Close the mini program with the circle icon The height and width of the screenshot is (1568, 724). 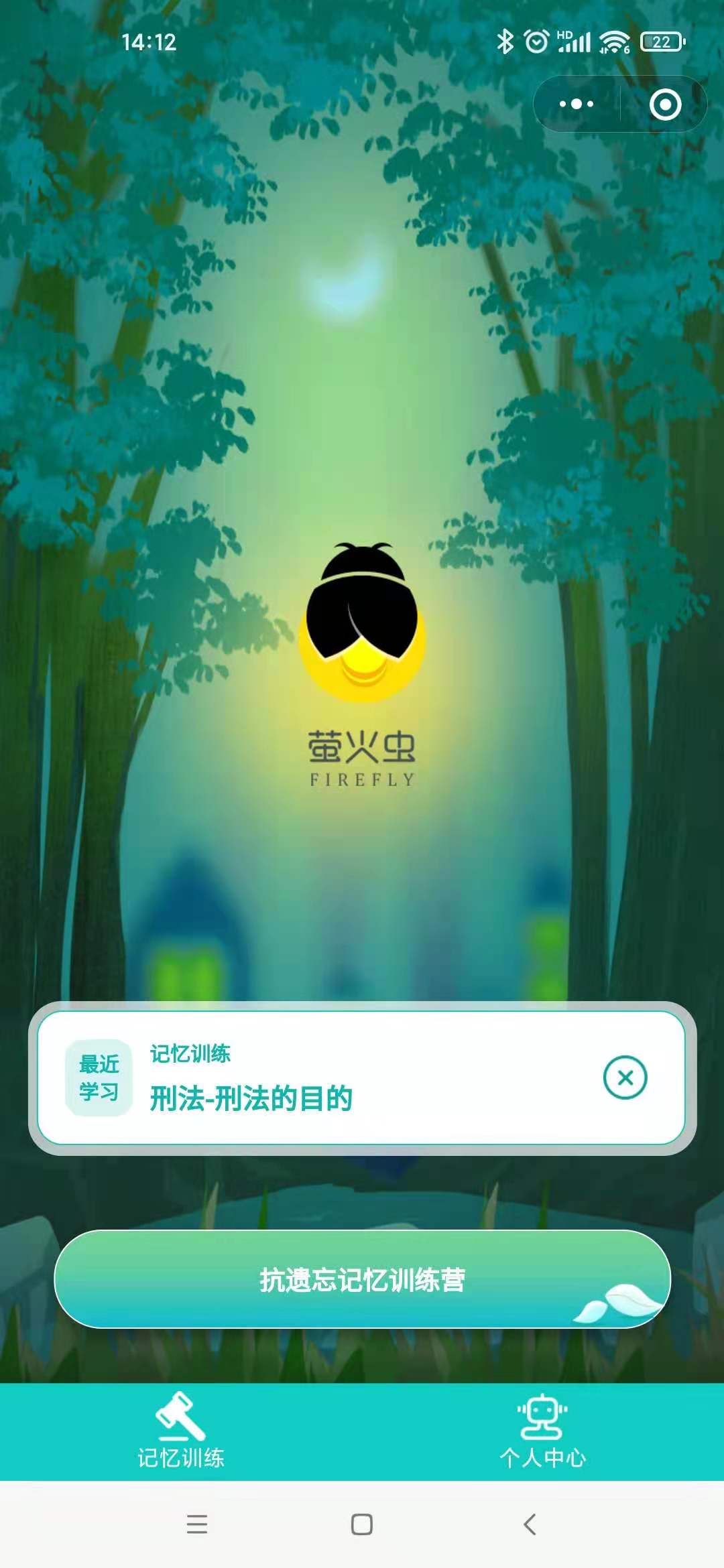(665, 105)
